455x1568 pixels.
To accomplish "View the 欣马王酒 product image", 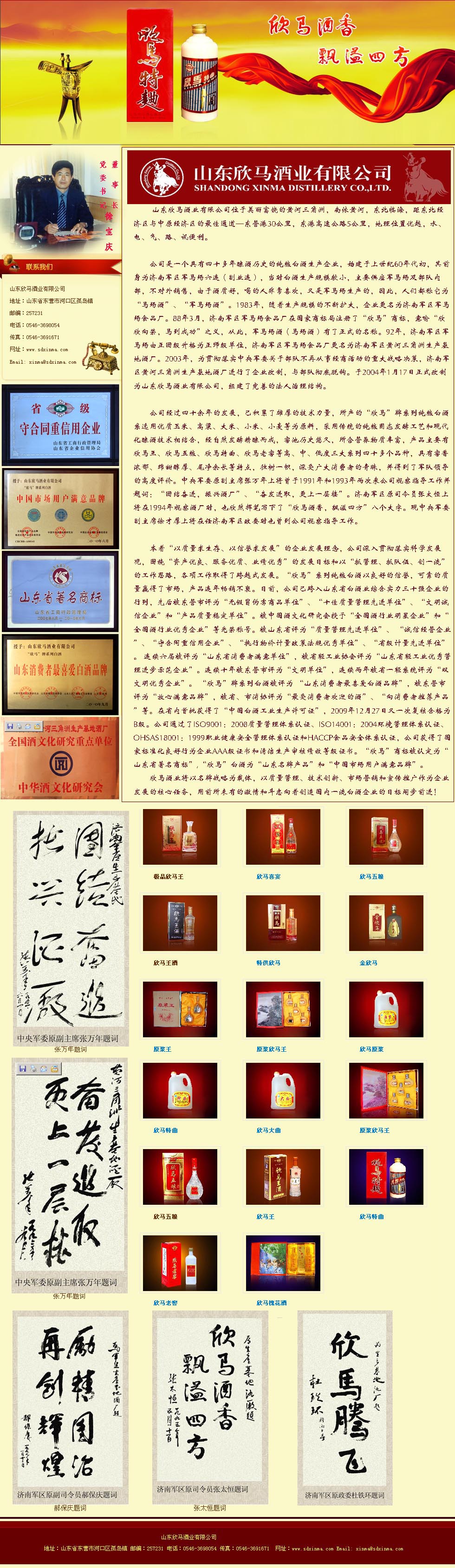I will [180, 923].
